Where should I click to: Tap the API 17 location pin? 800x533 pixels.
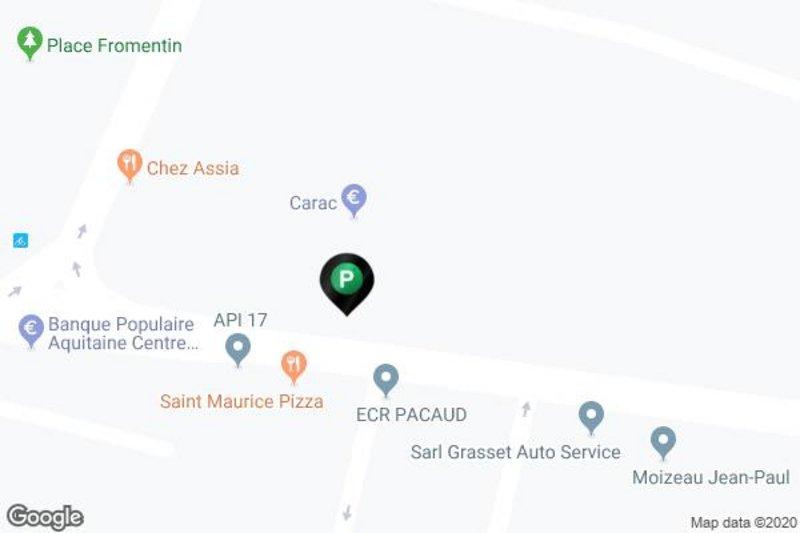click(237, 349)
